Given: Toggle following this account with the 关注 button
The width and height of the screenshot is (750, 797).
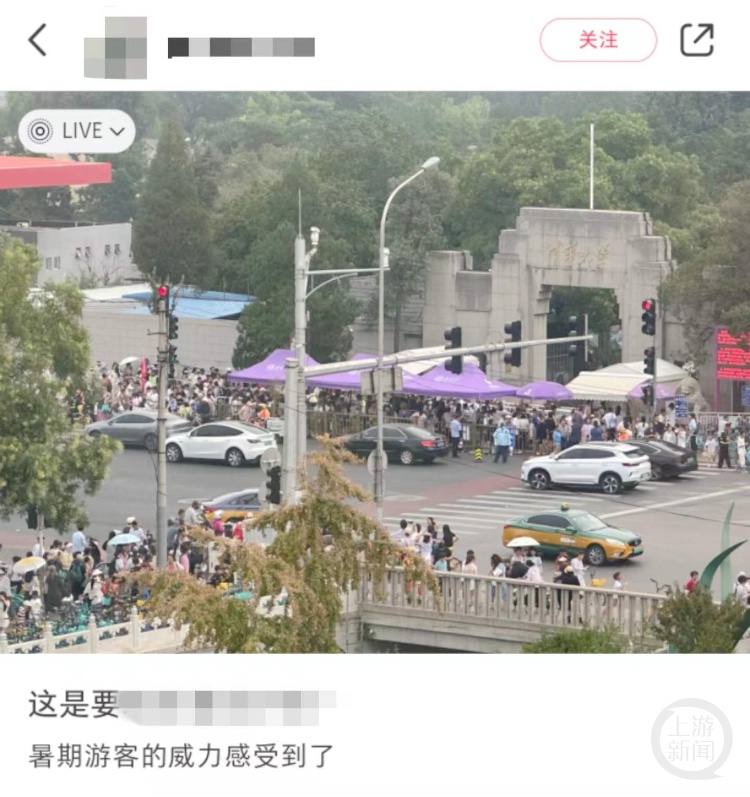Looking at the screenshot, I should click(x=599, y=42).
